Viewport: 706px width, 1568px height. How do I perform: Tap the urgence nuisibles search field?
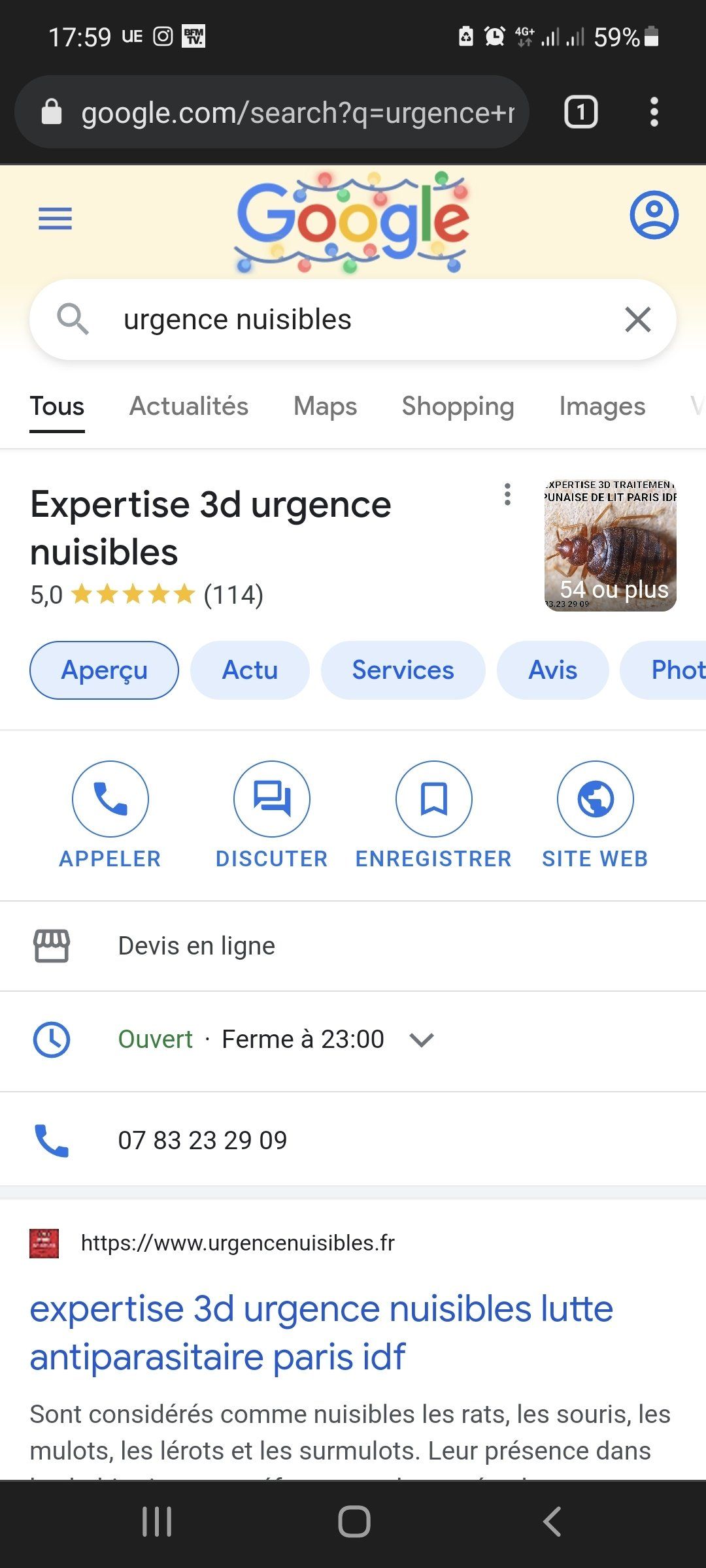tap(353, 319)
